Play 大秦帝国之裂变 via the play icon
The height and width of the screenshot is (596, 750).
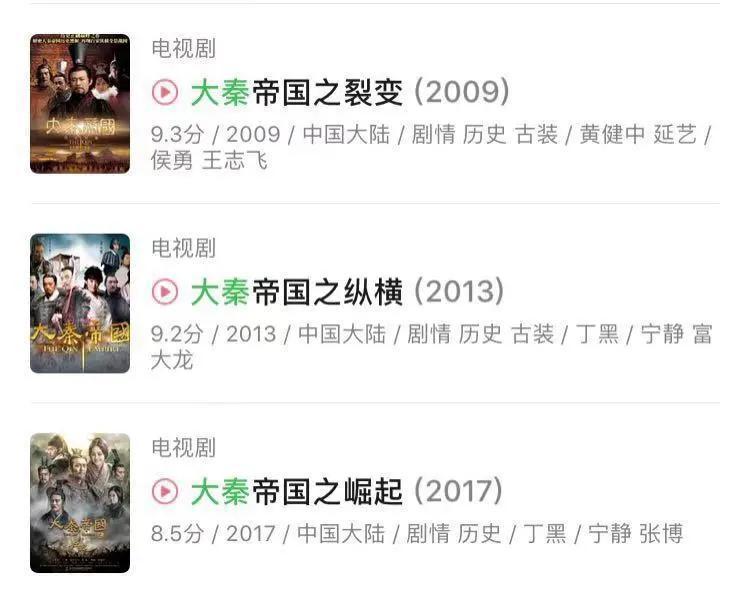tap(165, 93)
